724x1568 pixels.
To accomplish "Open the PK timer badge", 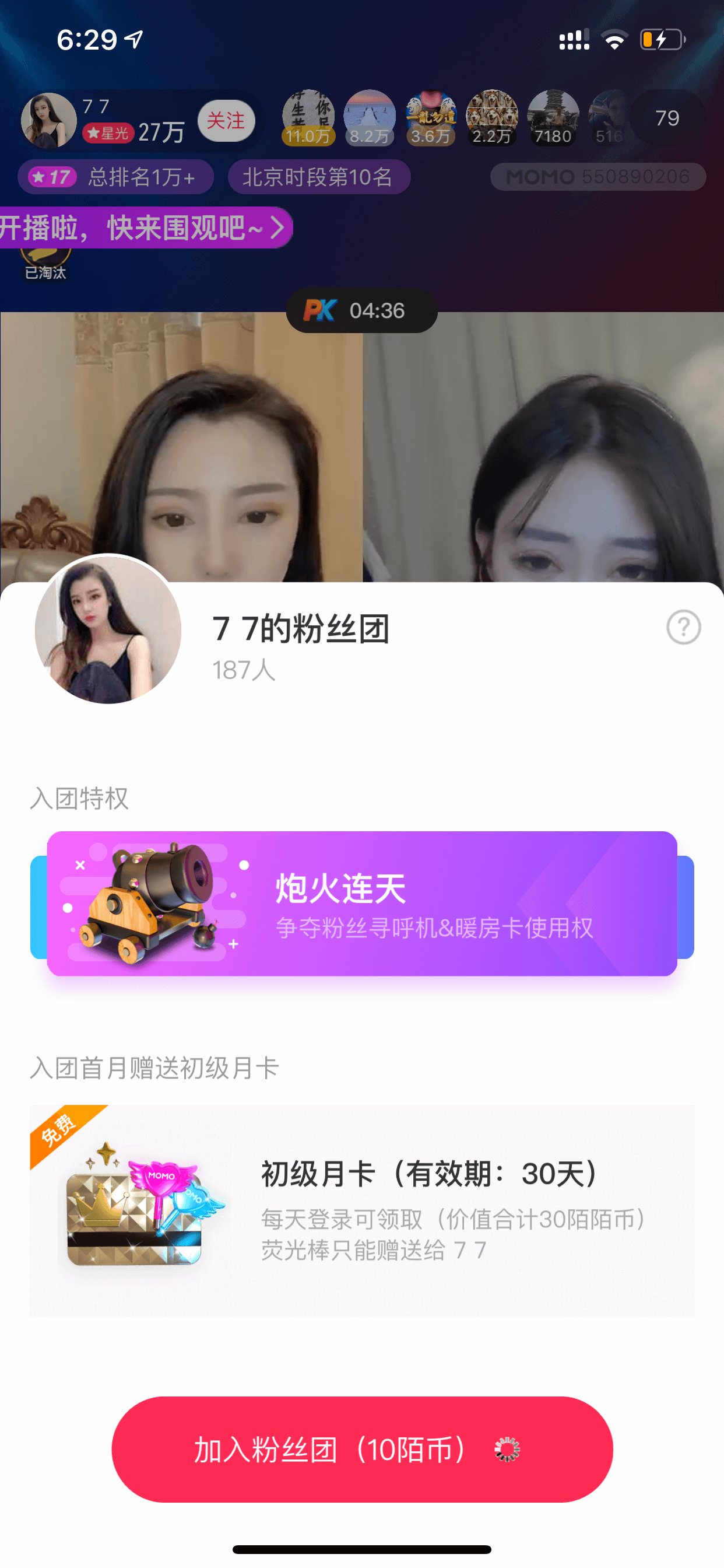I will click(x=362, y=310).
